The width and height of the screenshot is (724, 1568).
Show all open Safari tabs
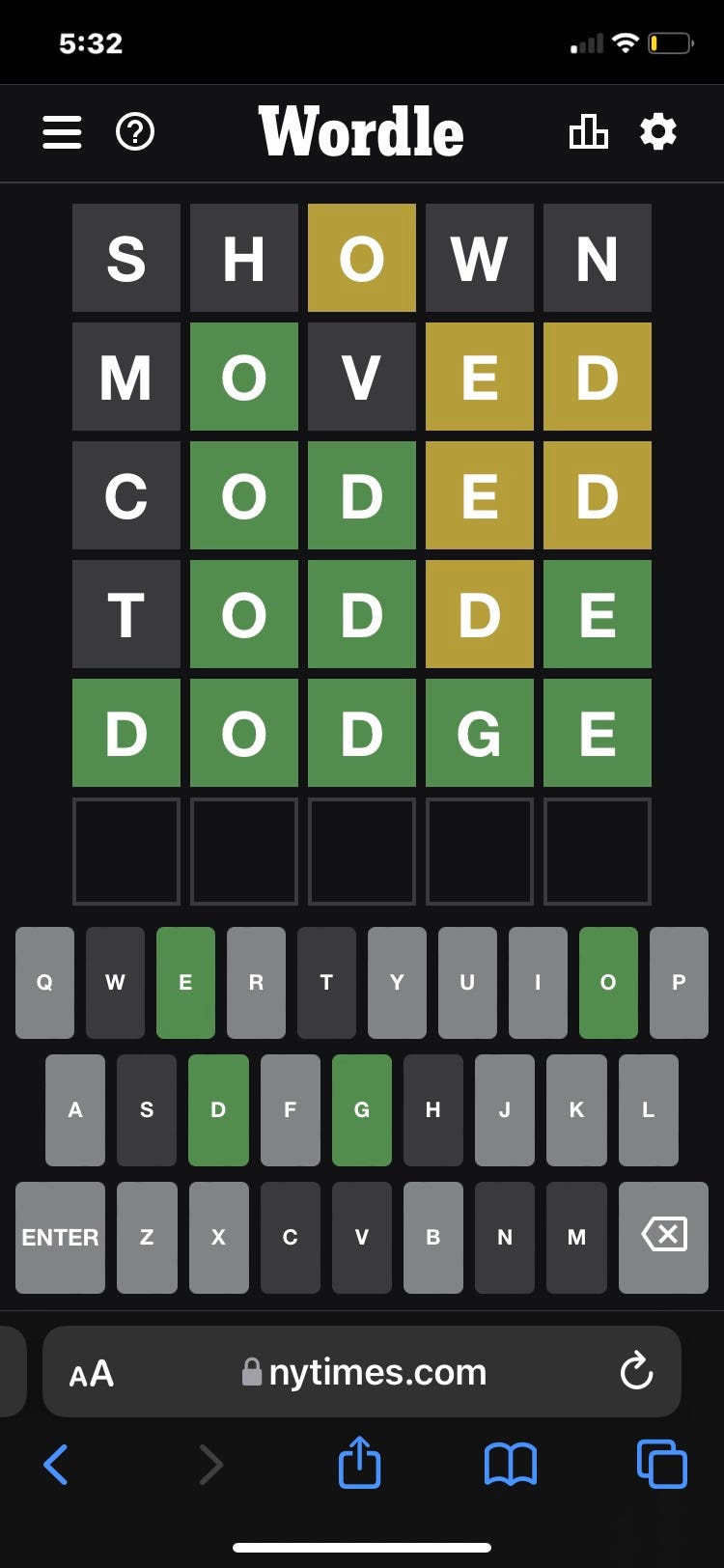[x=662, y=1464]
